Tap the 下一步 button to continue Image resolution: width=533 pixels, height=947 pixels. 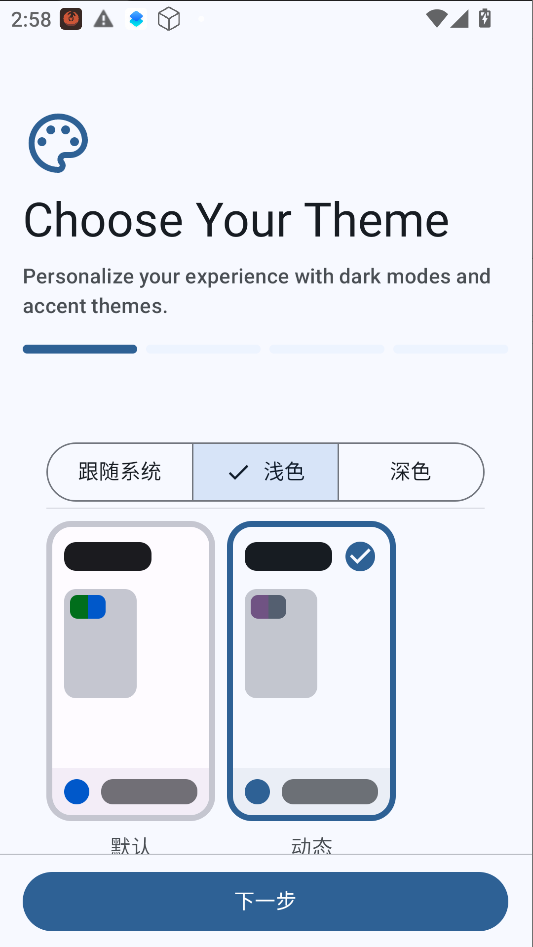coord(266,901)
